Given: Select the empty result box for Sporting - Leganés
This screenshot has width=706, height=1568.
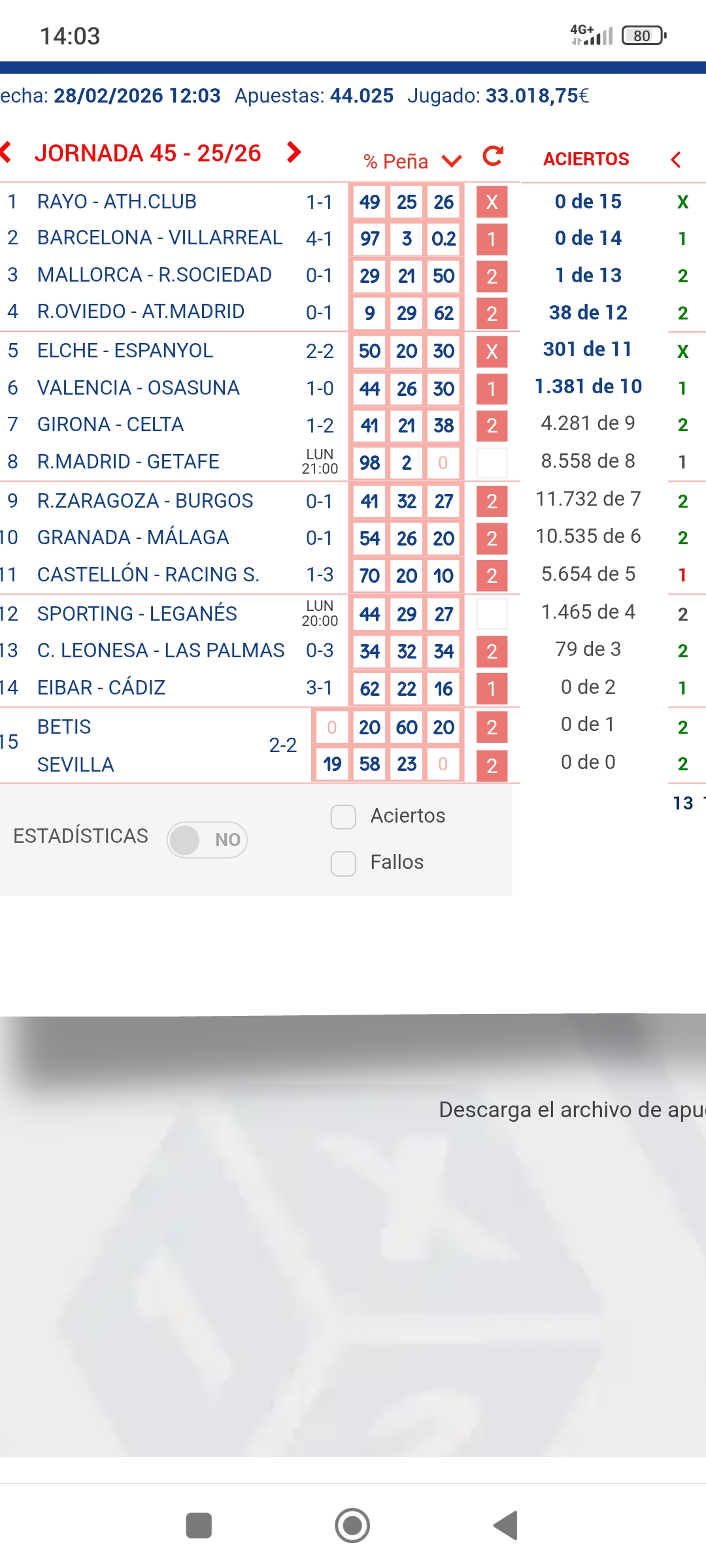Looking at the screenshot, I should point(492,614).
